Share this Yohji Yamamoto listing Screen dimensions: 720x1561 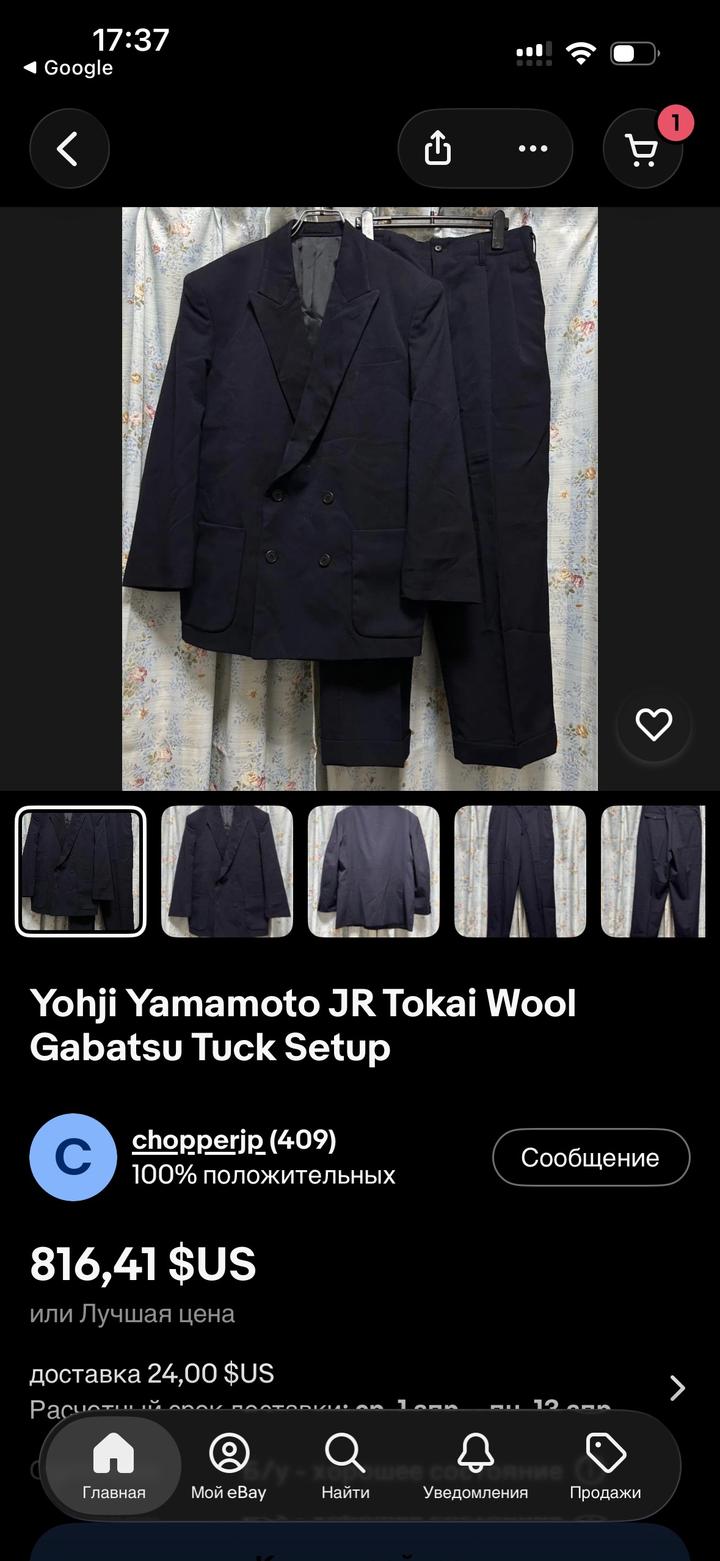coord(438,149)
